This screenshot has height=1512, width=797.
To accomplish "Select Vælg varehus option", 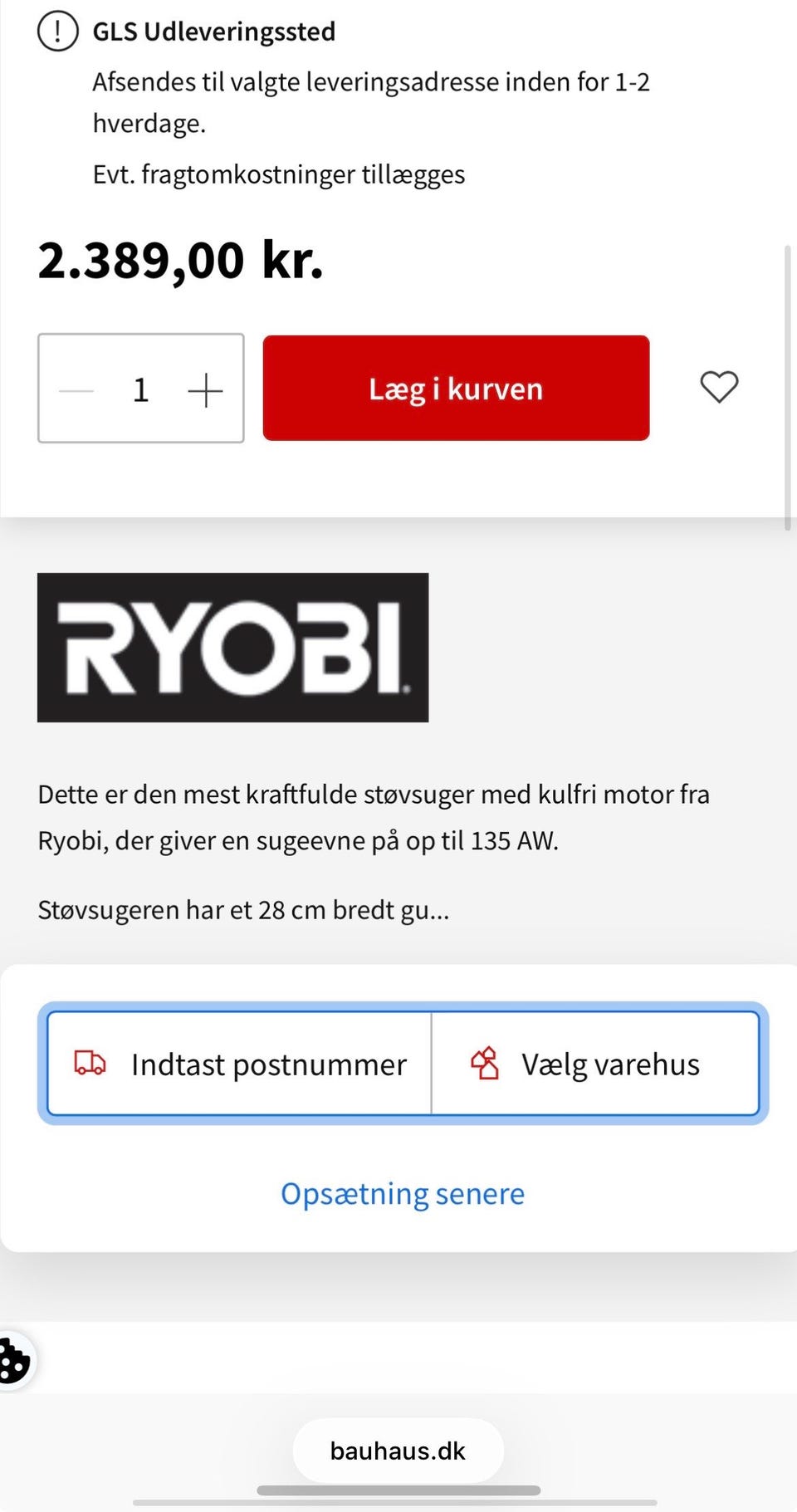I will click(x=595, y=1064).
